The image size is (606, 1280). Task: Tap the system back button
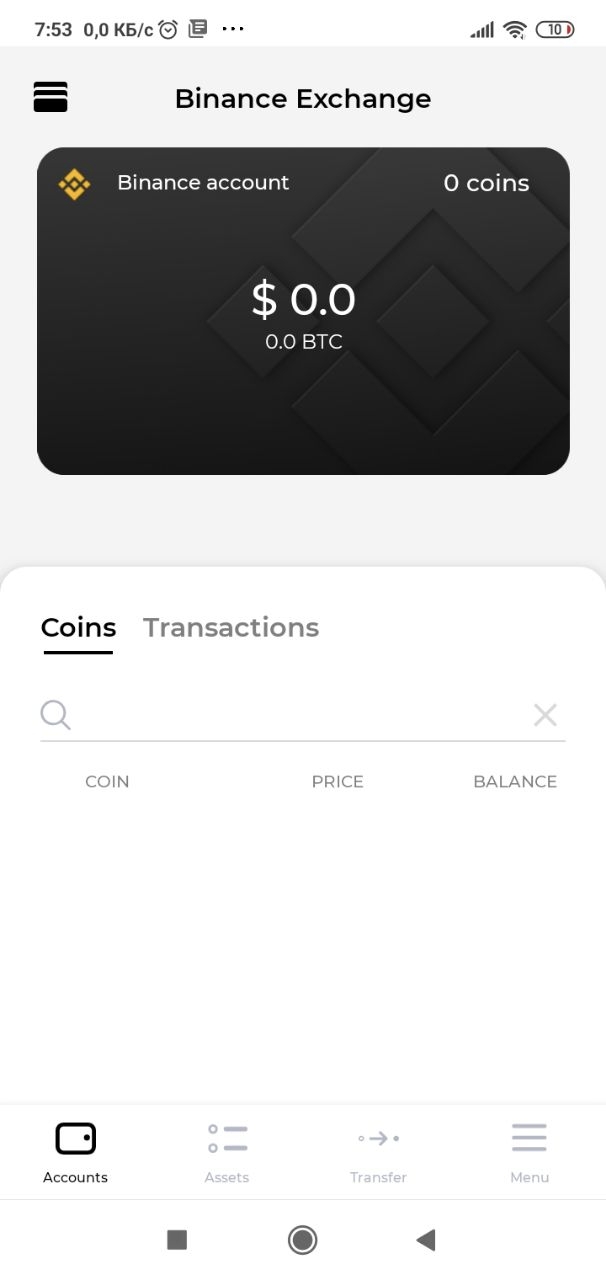pos(426,1240)
